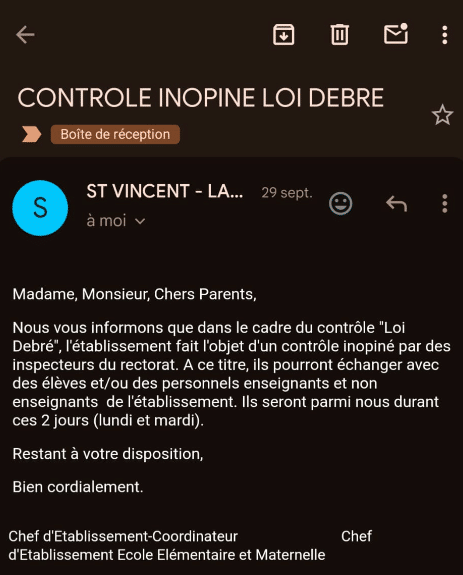Expand recipient details next to à moi
This screenshot has width=463, height=575.
(x=140, y=221)
